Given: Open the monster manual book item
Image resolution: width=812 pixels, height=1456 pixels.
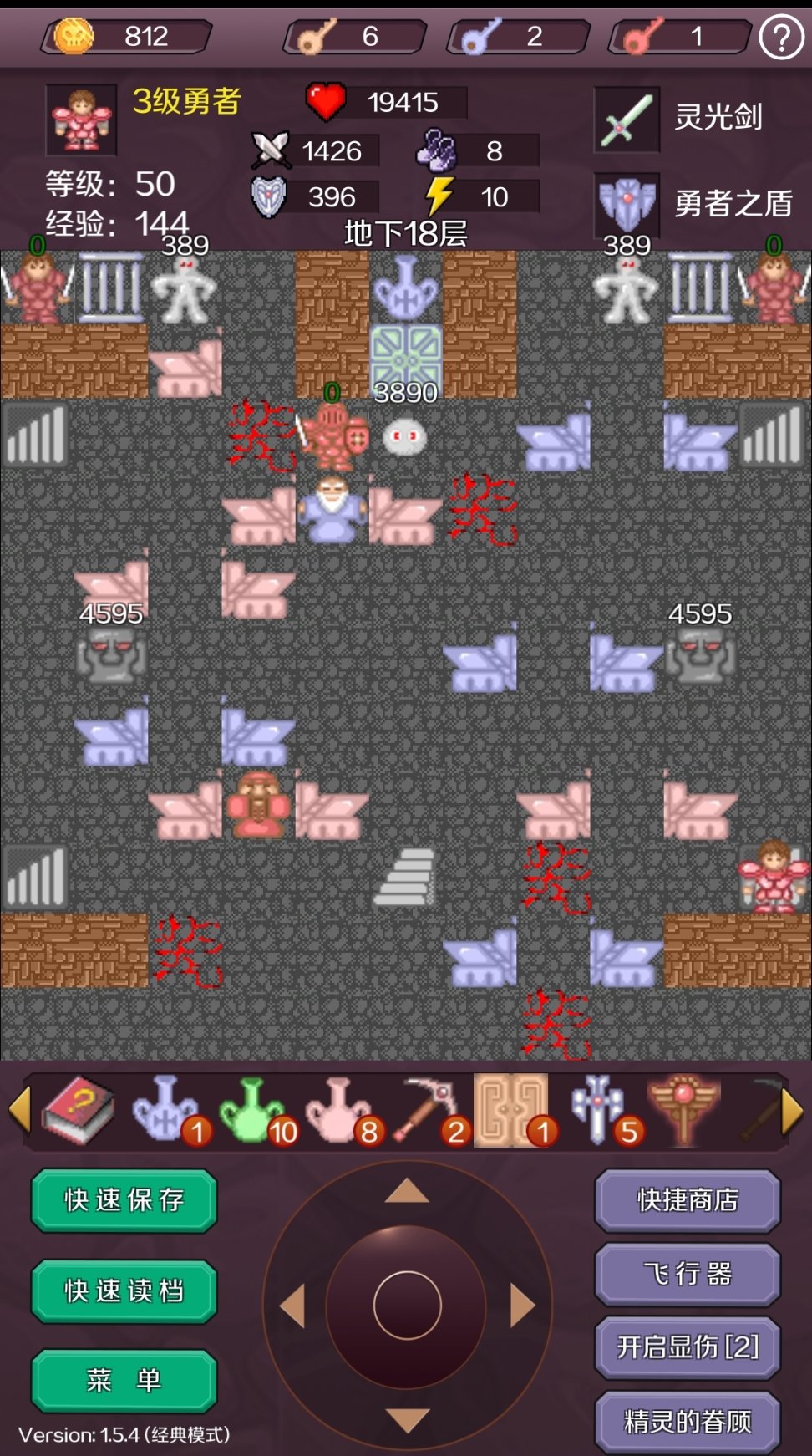Looking at the screenshot, I should point(78,1111).
